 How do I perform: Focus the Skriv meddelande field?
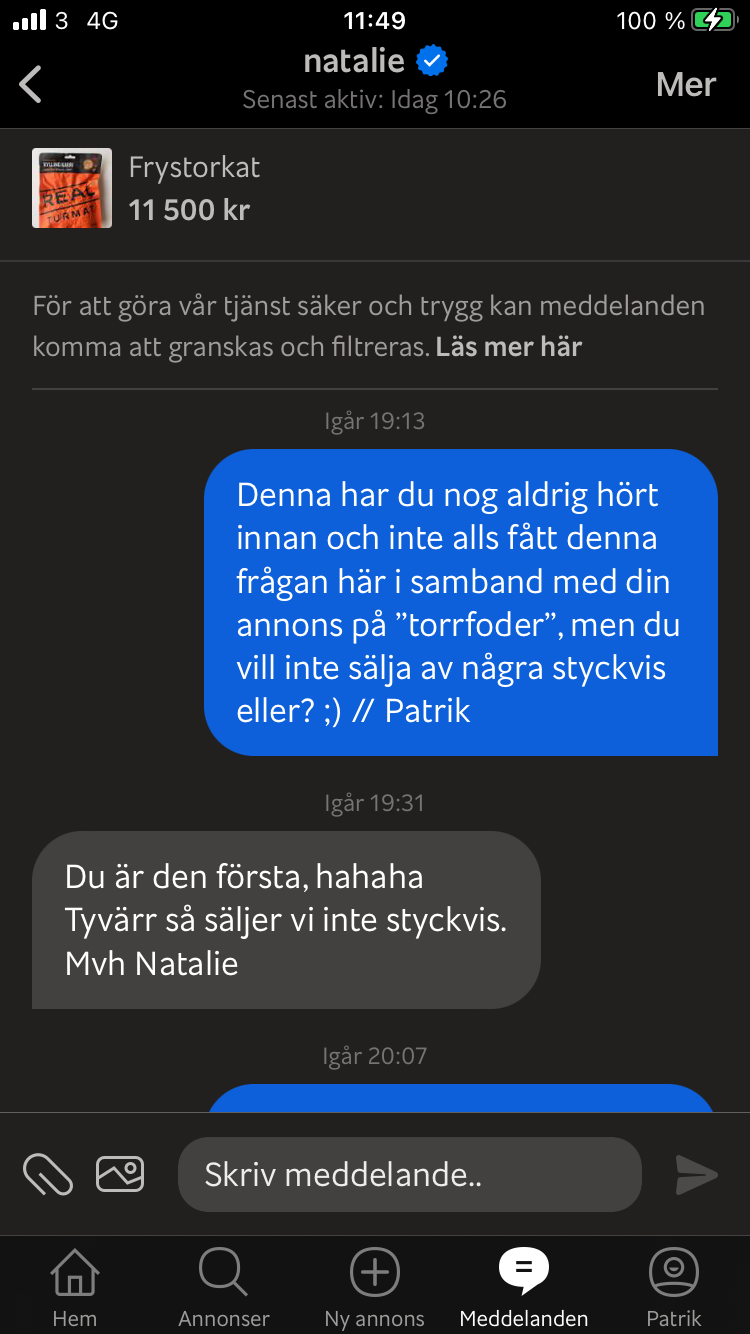click(x=410, y=1174)
